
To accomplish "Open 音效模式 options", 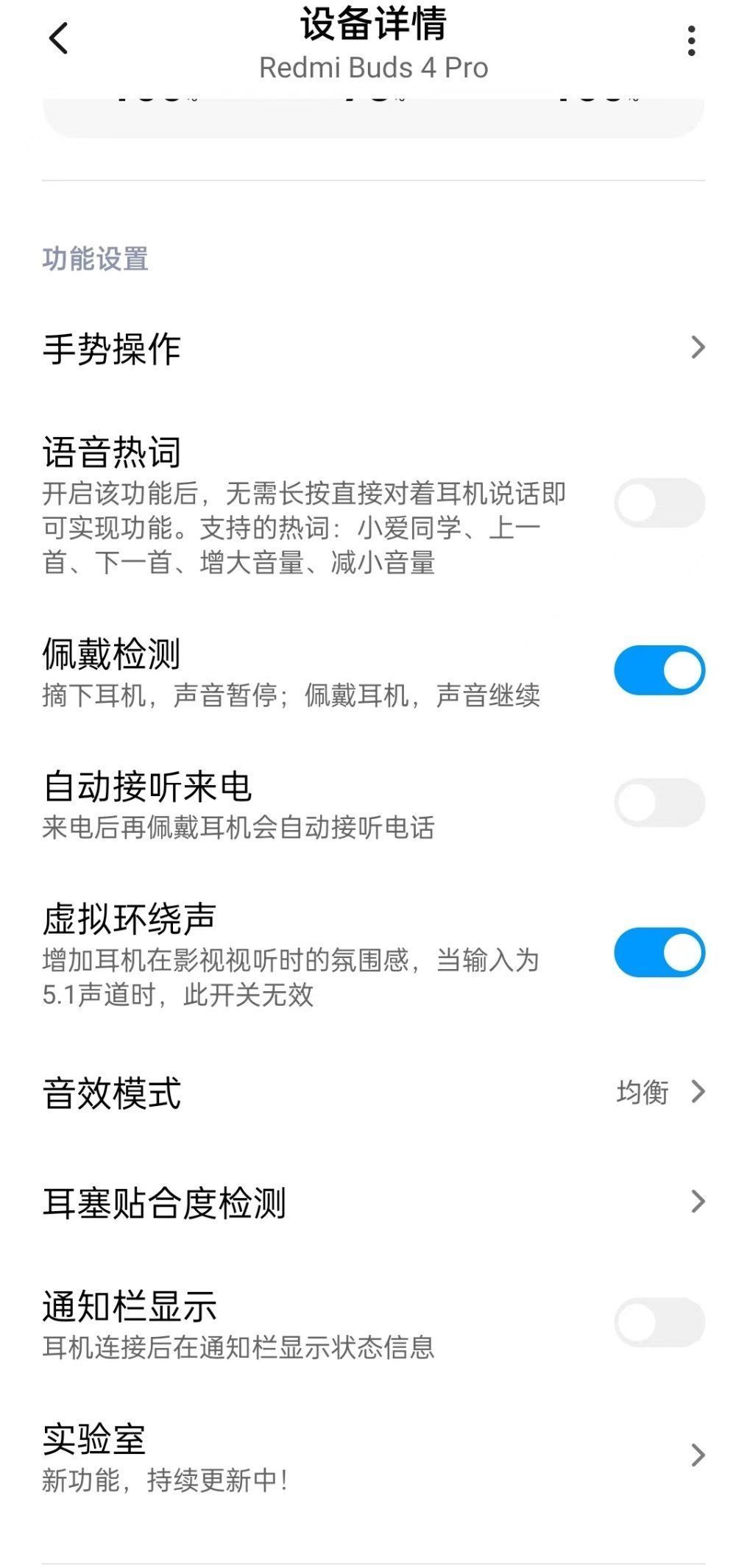I will (x=372, y=1093).
